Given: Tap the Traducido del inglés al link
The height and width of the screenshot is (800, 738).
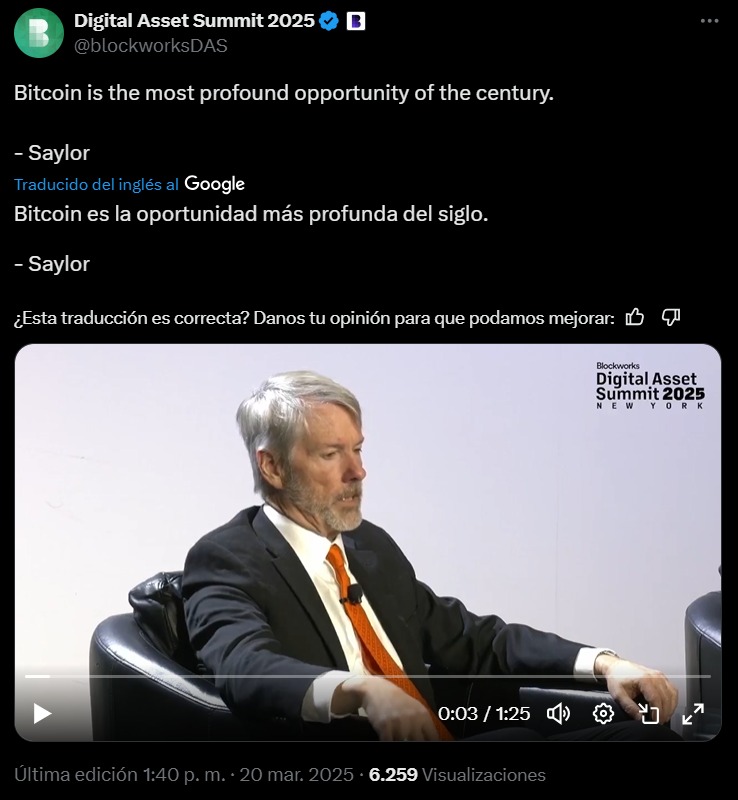Looking at the screenshot, I should click(96, 184).
